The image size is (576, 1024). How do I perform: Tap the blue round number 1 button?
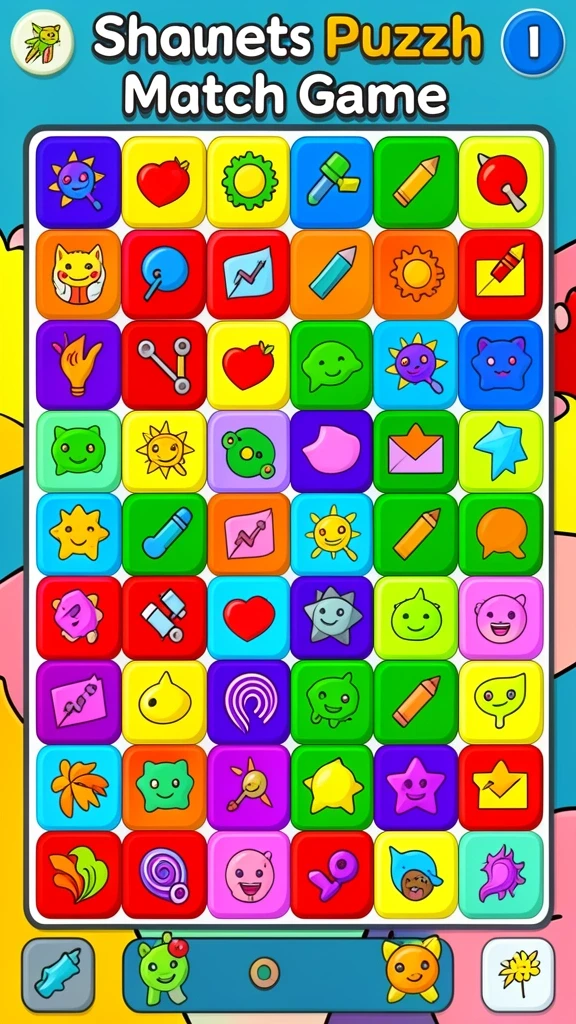coord(533,43)
